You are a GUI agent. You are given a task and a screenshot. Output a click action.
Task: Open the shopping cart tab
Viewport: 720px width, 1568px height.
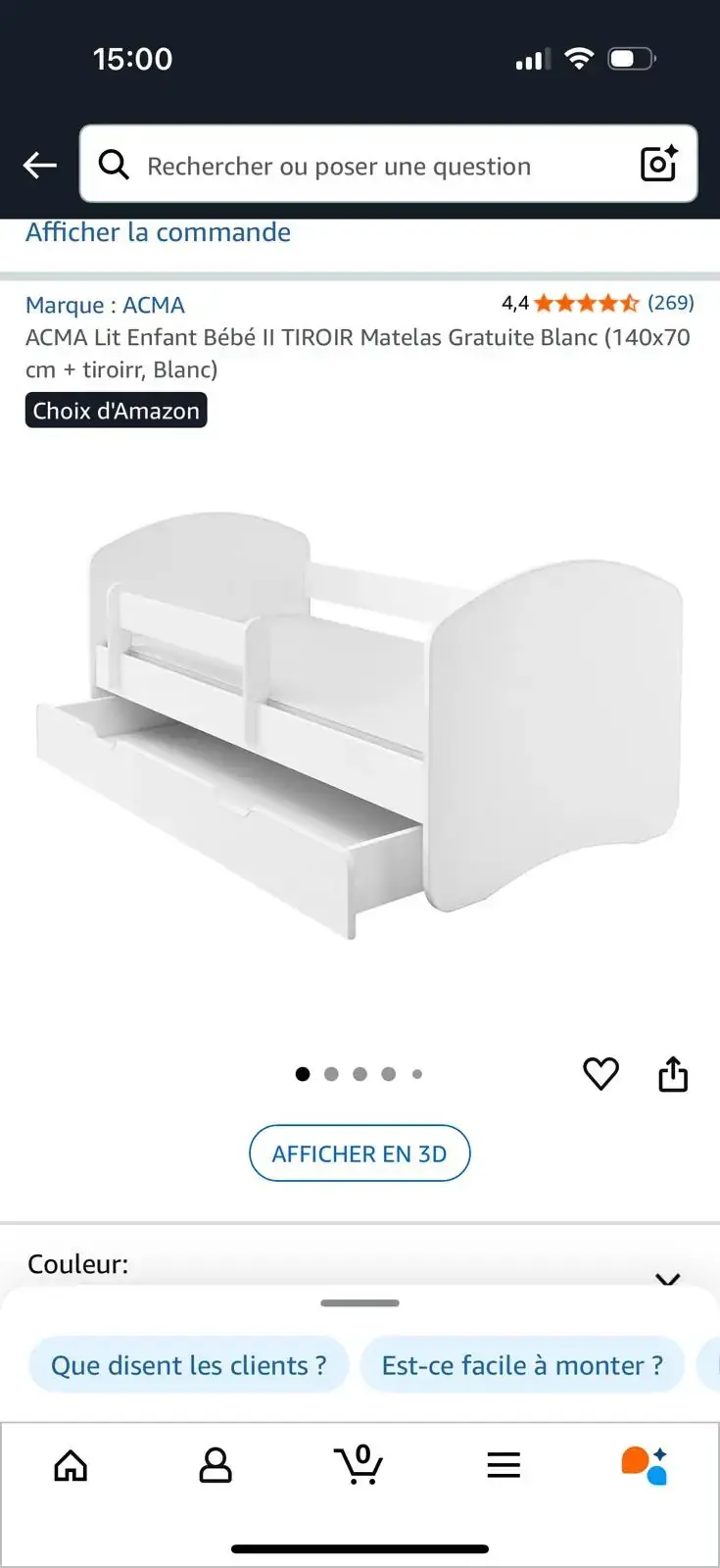359,1466
